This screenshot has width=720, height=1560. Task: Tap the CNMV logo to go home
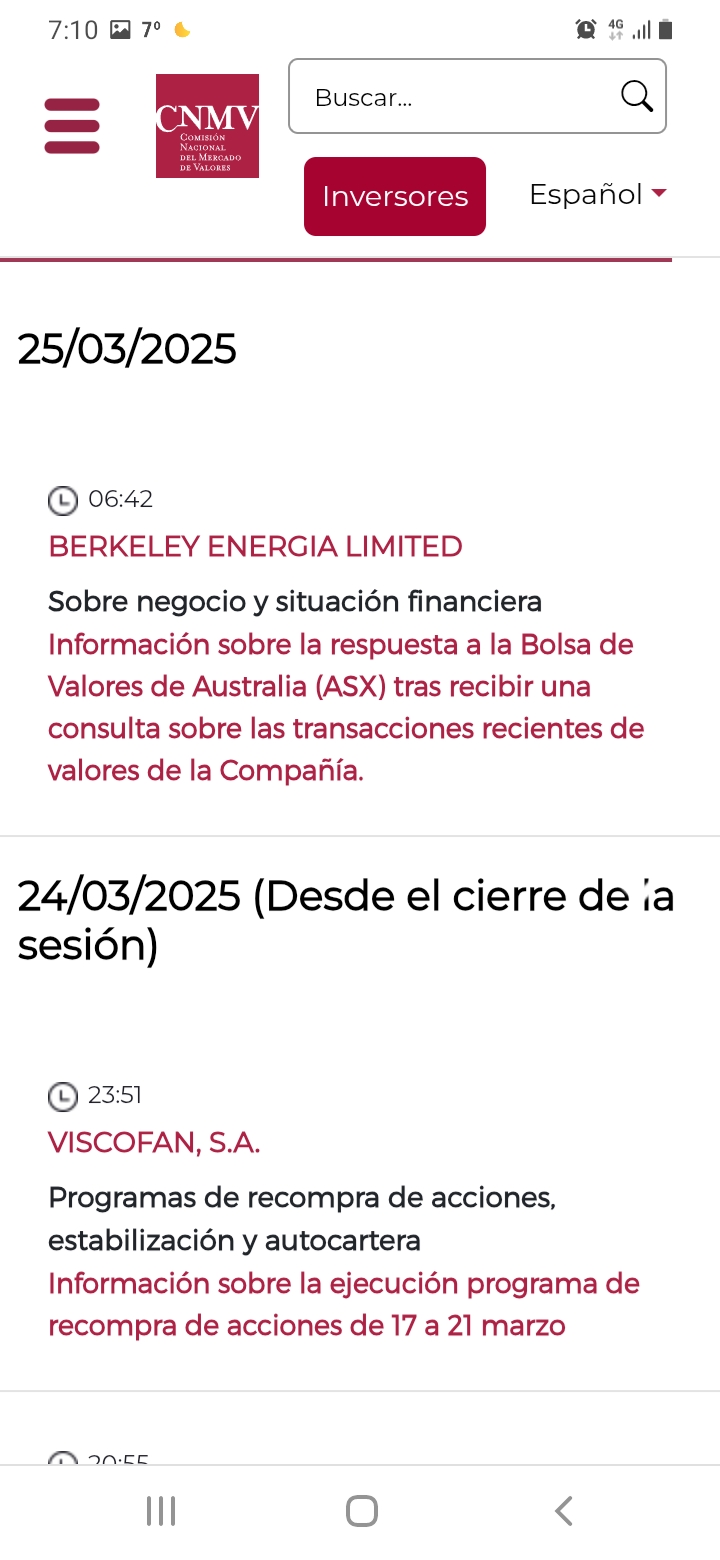click(207, 126)
